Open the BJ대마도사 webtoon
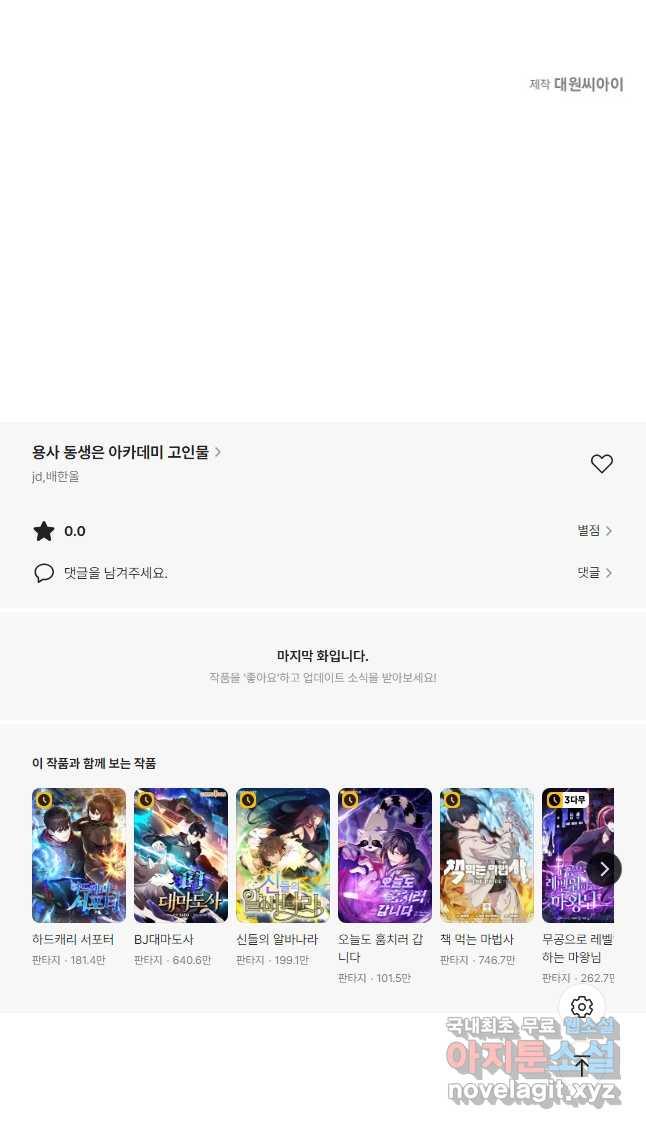This screenshot has width=646, height=1129. 181,856
